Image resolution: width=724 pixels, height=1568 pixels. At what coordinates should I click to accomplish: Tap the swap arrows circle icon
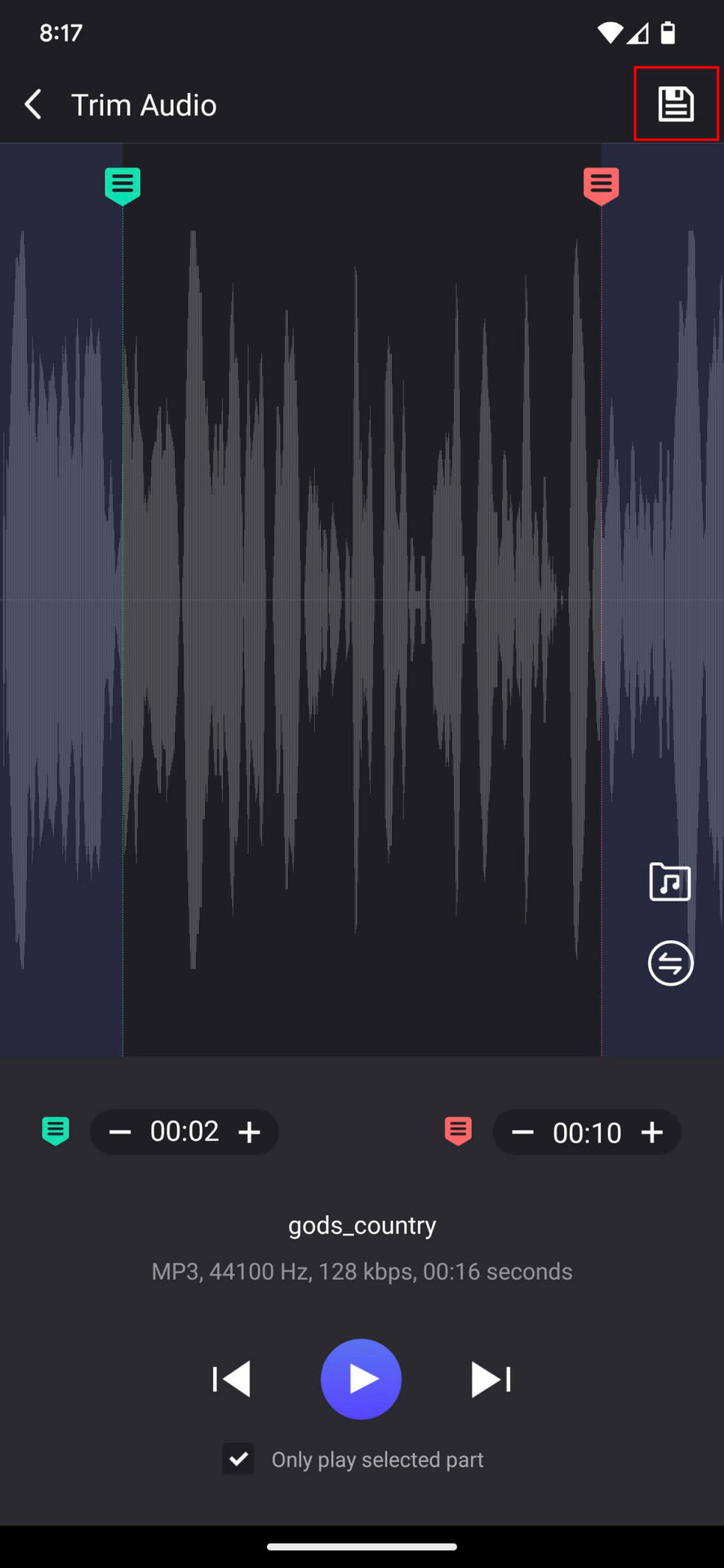670,964
